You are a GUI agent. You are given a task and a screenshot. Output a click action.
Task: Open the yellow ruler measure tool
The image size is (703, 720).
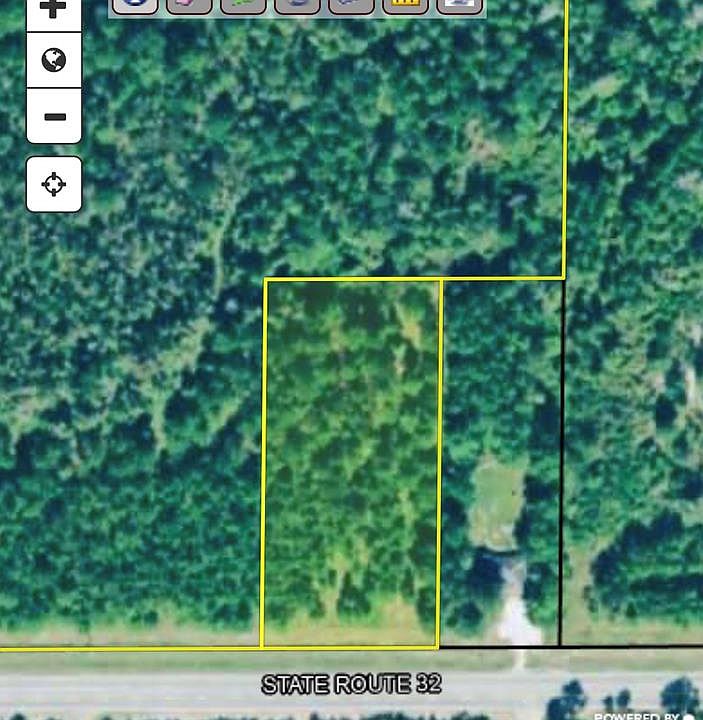click(405, 6)
